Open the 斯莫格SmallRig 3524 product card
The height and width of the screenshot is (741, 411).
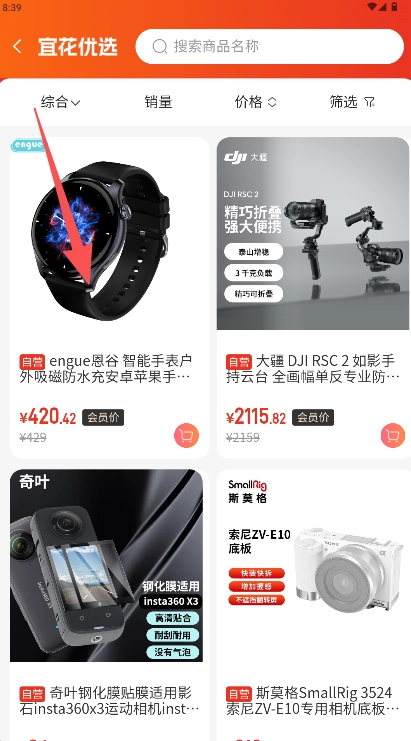313,605
